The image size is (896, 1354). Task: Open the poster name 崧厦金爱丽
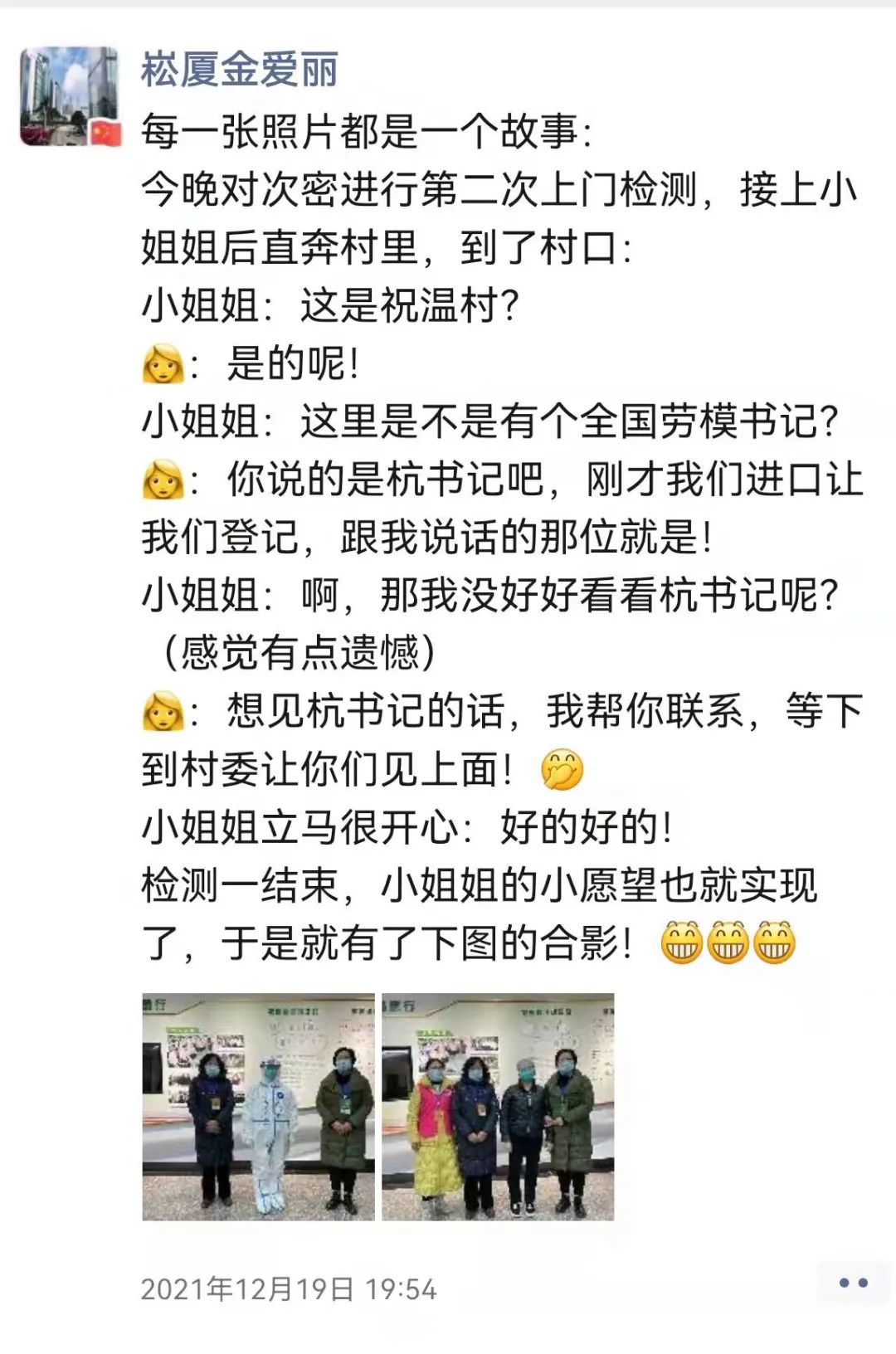pyautogui.click(x=240, y=69)
